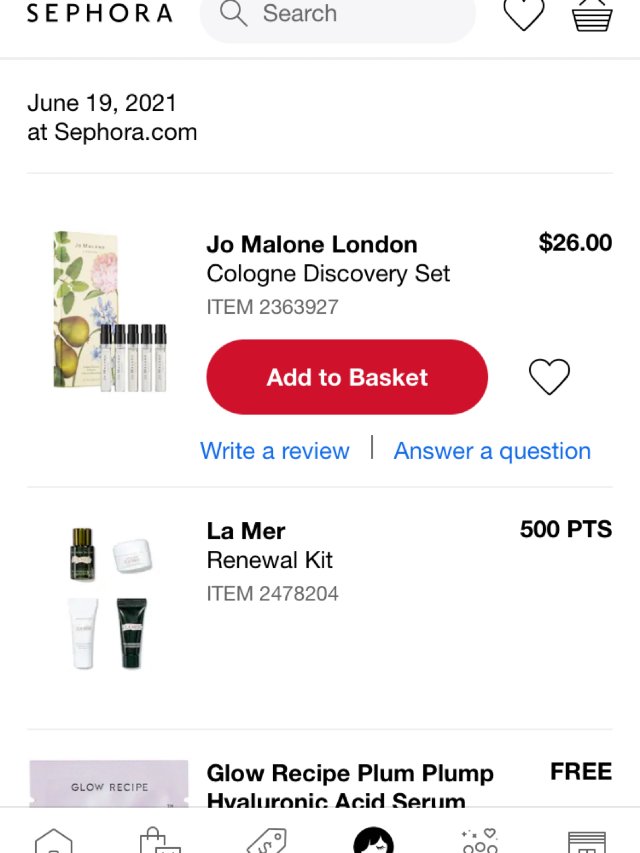The width and height of the screenshot is (640, 853).
Task: Open the La Mer Renewal Kit item
Action: (270, 545)
